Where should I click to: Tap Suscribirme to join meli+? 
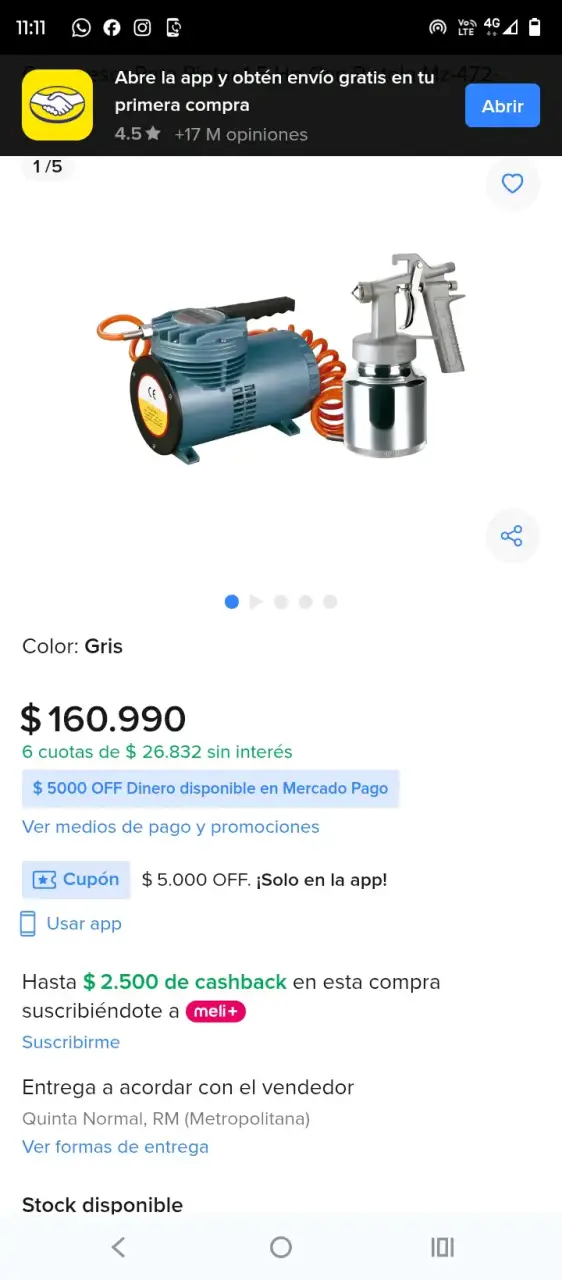pos(71,1042)
